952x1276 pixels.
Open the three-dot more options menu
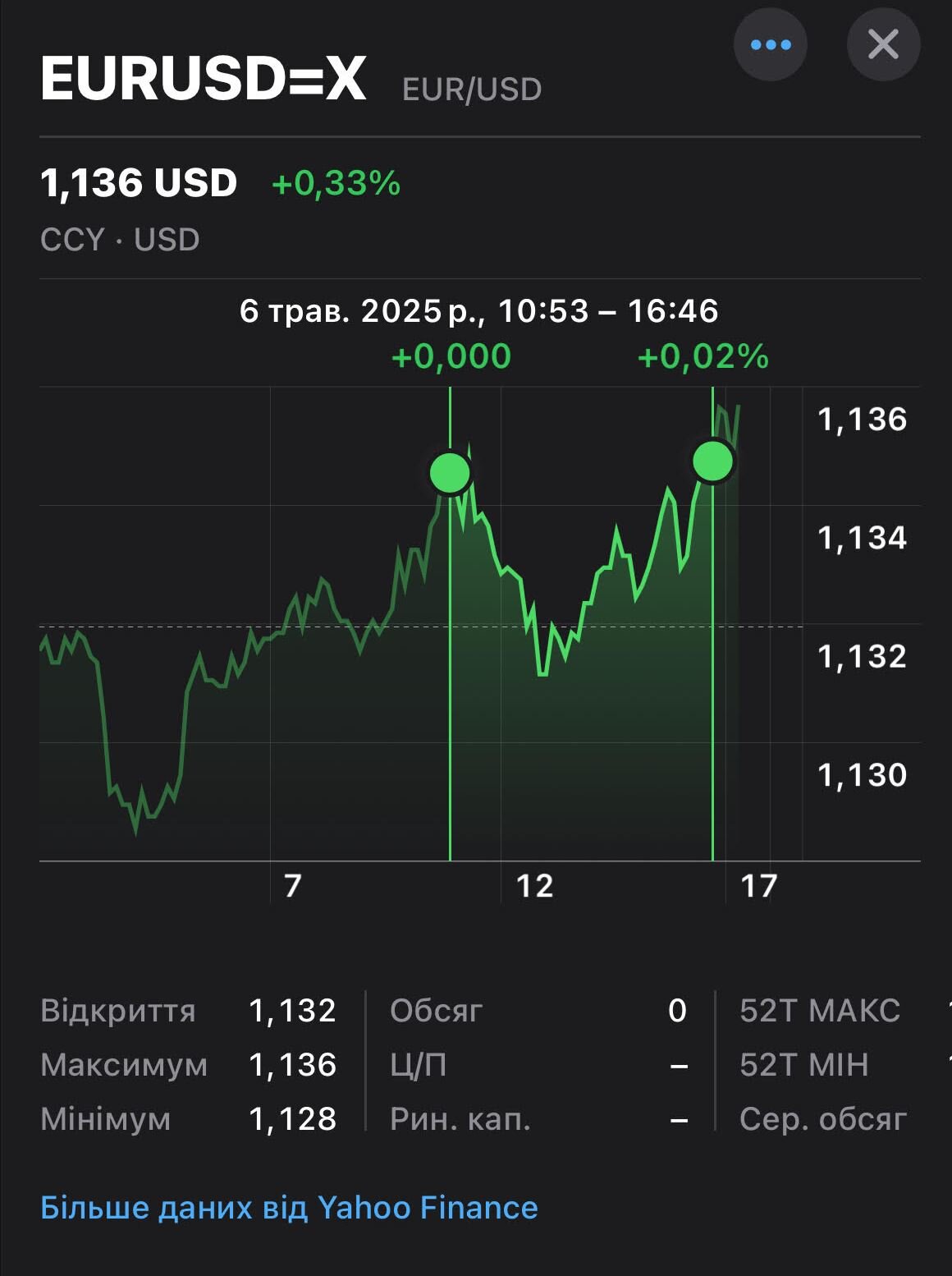point(770,44)
